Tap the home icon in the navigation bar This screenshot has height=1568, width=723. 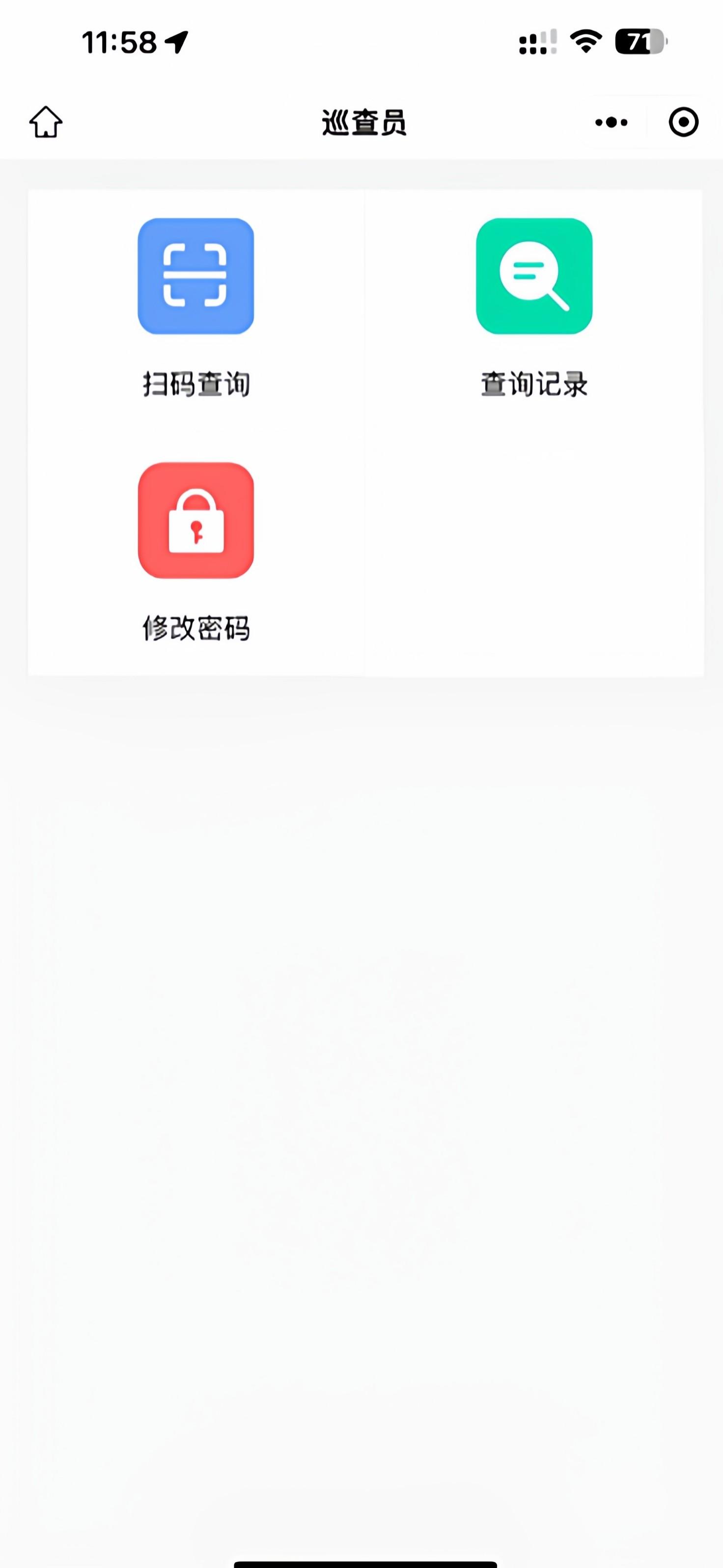pos(46,122)
